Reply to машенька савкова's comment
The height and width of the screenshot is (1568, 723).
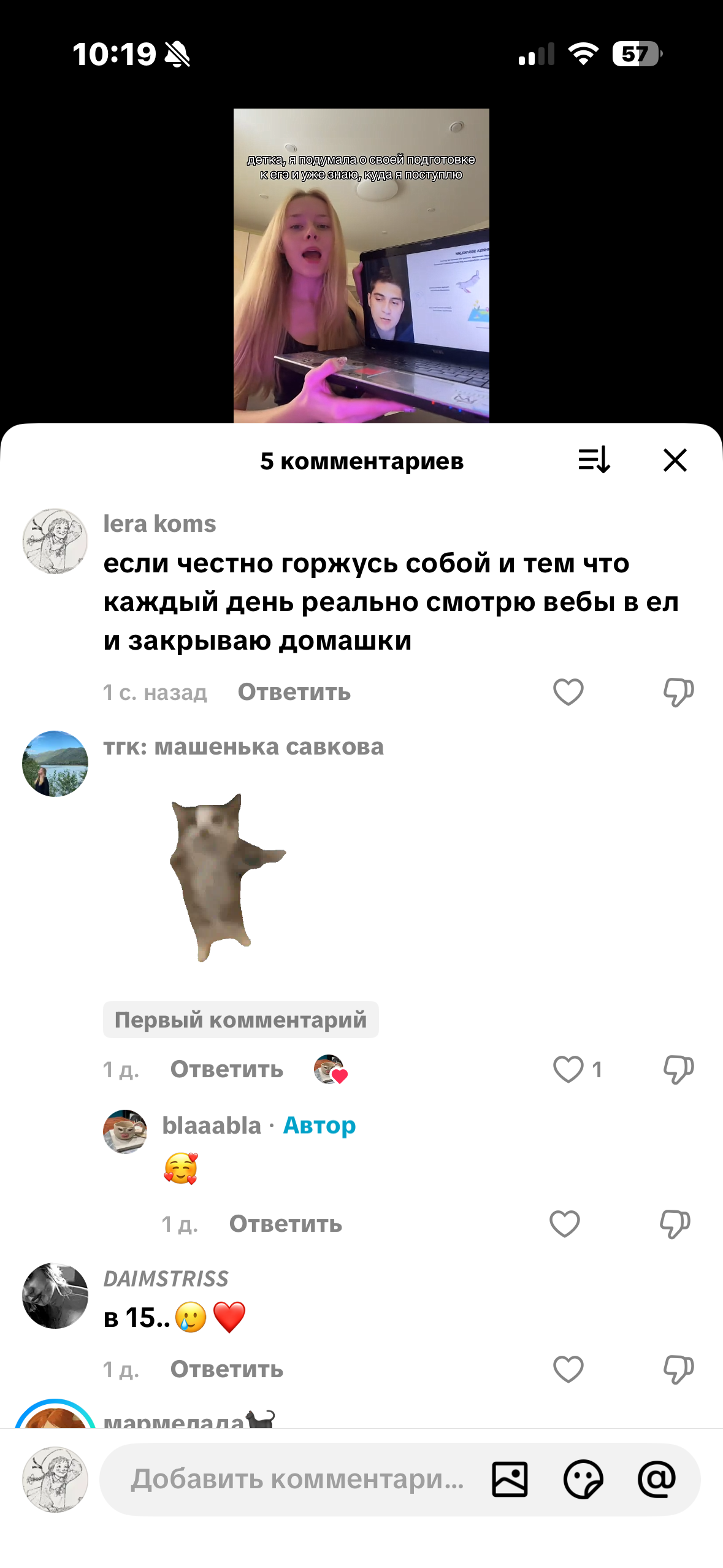(x=226, y=1070)
